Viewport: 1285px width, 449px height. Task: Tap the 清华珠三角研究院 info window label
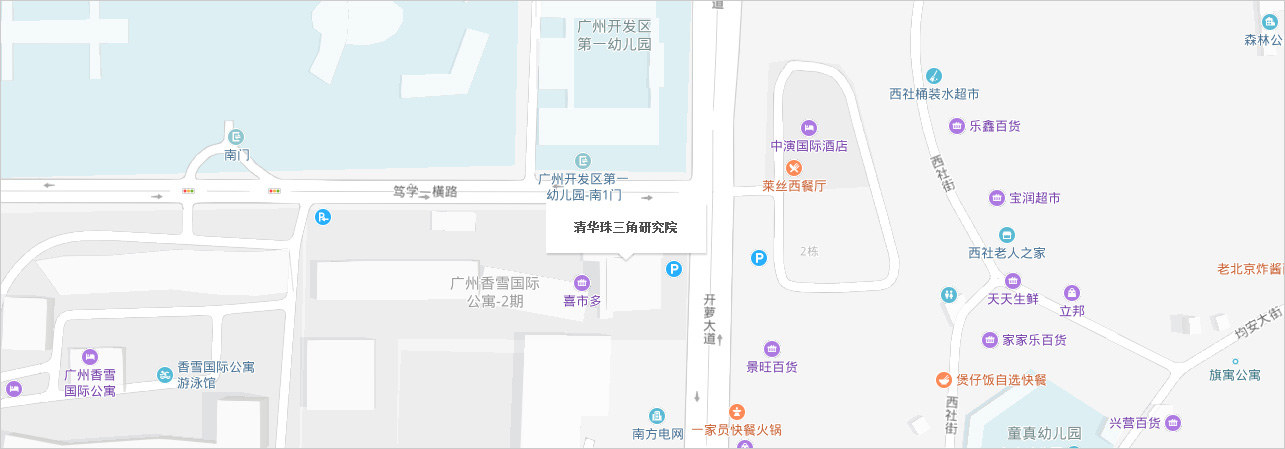tap(625, 228)
